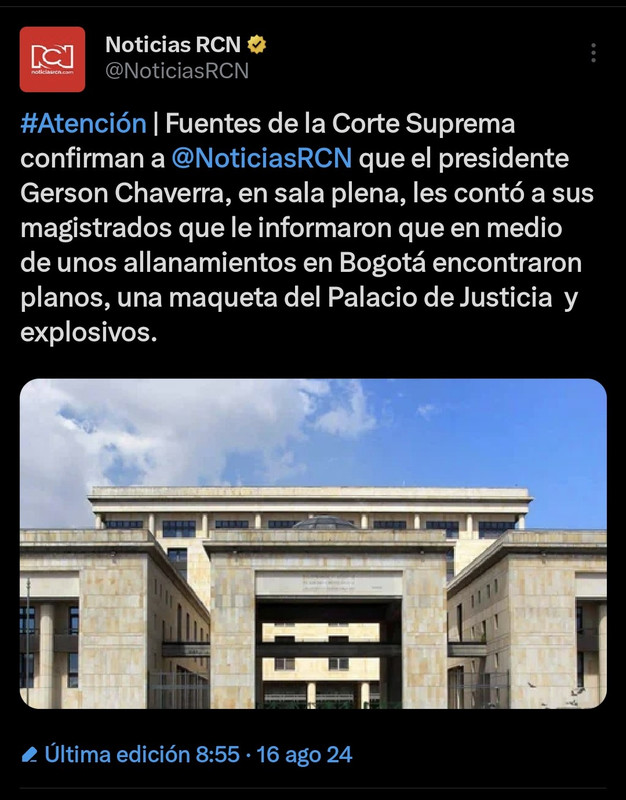
Task: Open the Noticias RCN account name
Action: 173,45
